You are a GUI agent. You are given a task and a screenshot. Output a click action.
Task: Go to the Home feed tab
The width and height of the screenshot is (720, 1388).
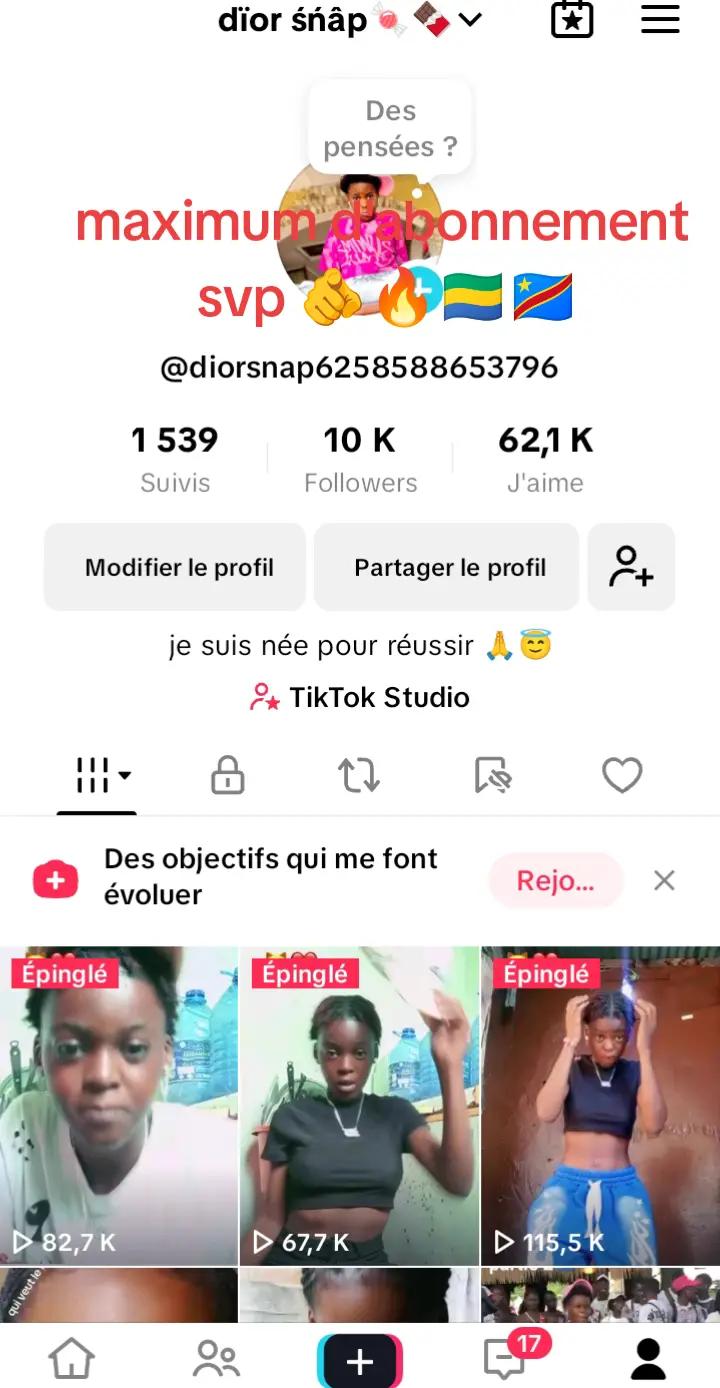point(72,1360)
